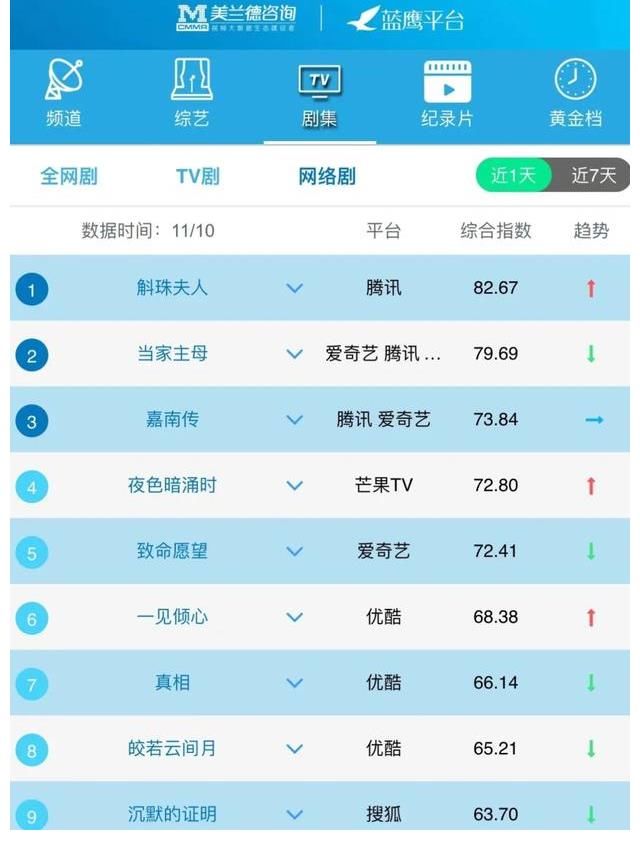Switch to the 频道 tab
The height and width of the screenshot is (850, 640).
[x=64, y=95]
